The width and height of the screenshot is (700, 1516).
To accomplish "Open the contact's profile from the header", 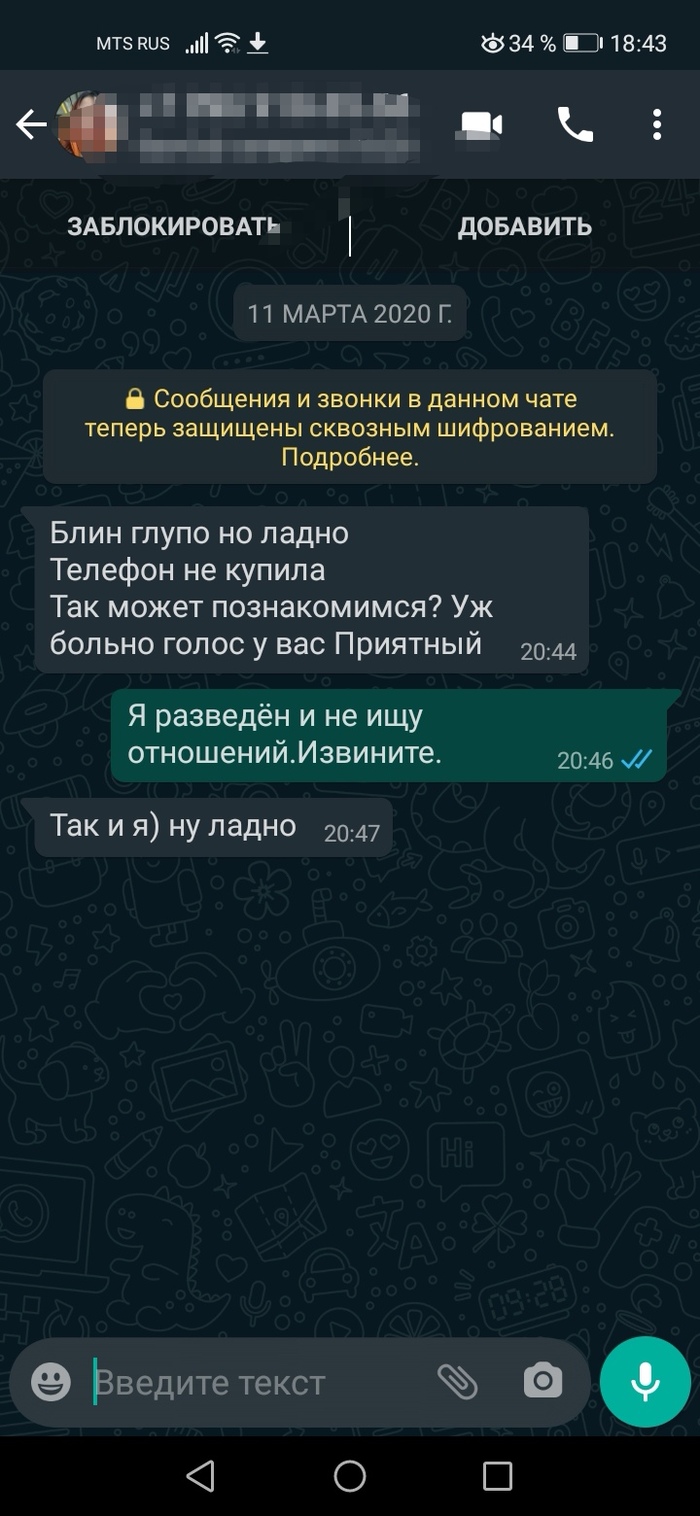I will click(x=270, y=125).
